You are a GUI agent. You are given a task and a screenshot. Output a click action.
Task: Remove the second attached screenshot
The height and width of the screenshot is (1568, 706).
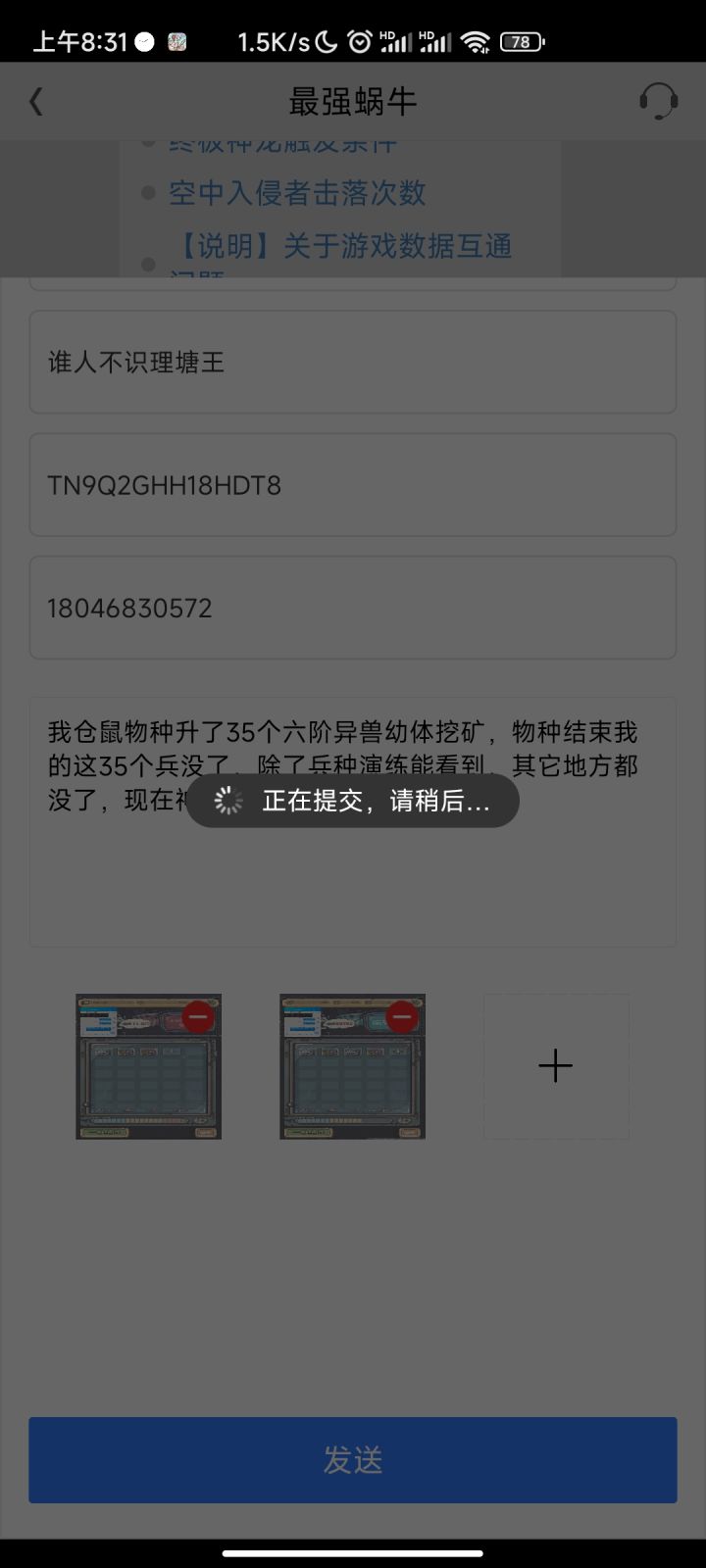pyautogui.click(x=402, y=1017)
